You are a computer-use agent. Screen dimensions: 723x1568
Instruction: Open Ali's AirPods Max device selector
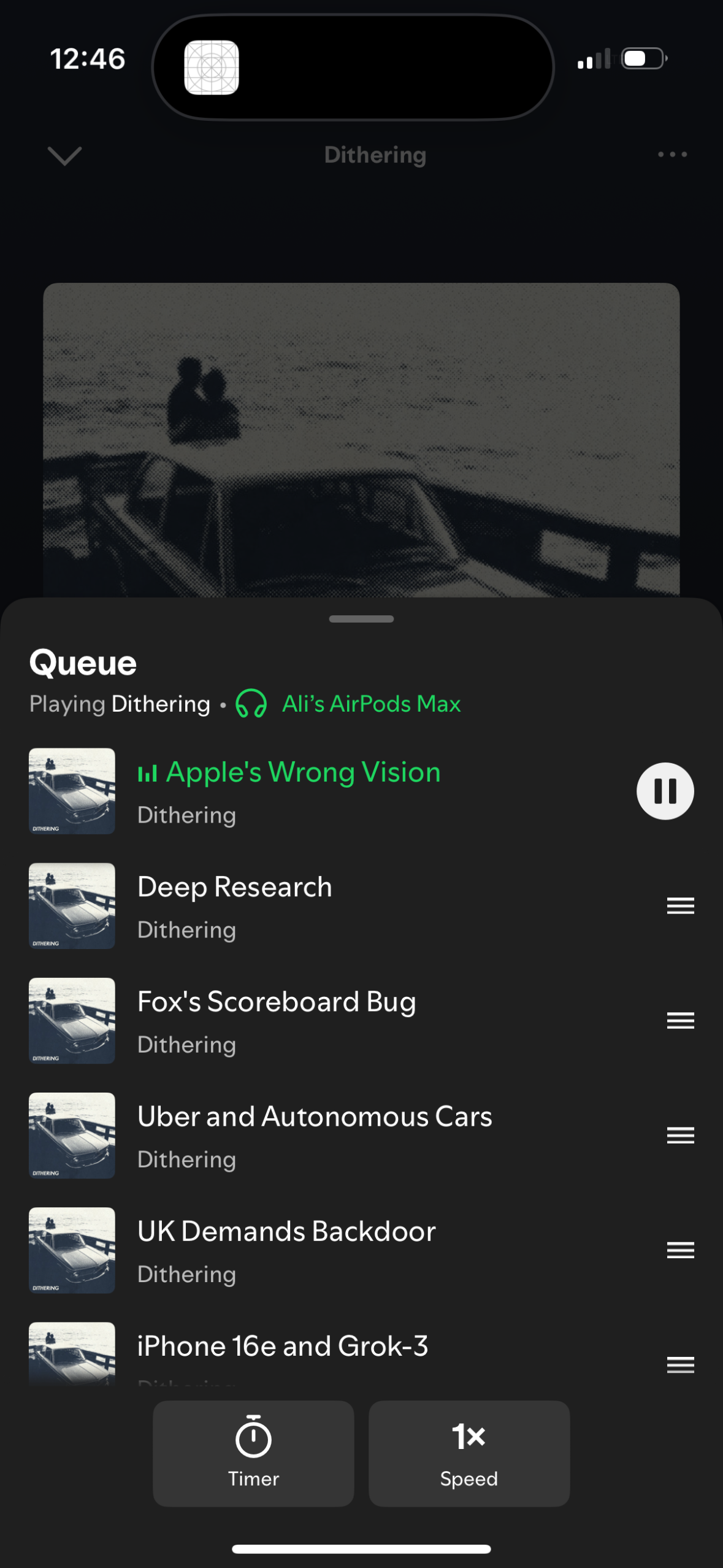pos(370,704)
